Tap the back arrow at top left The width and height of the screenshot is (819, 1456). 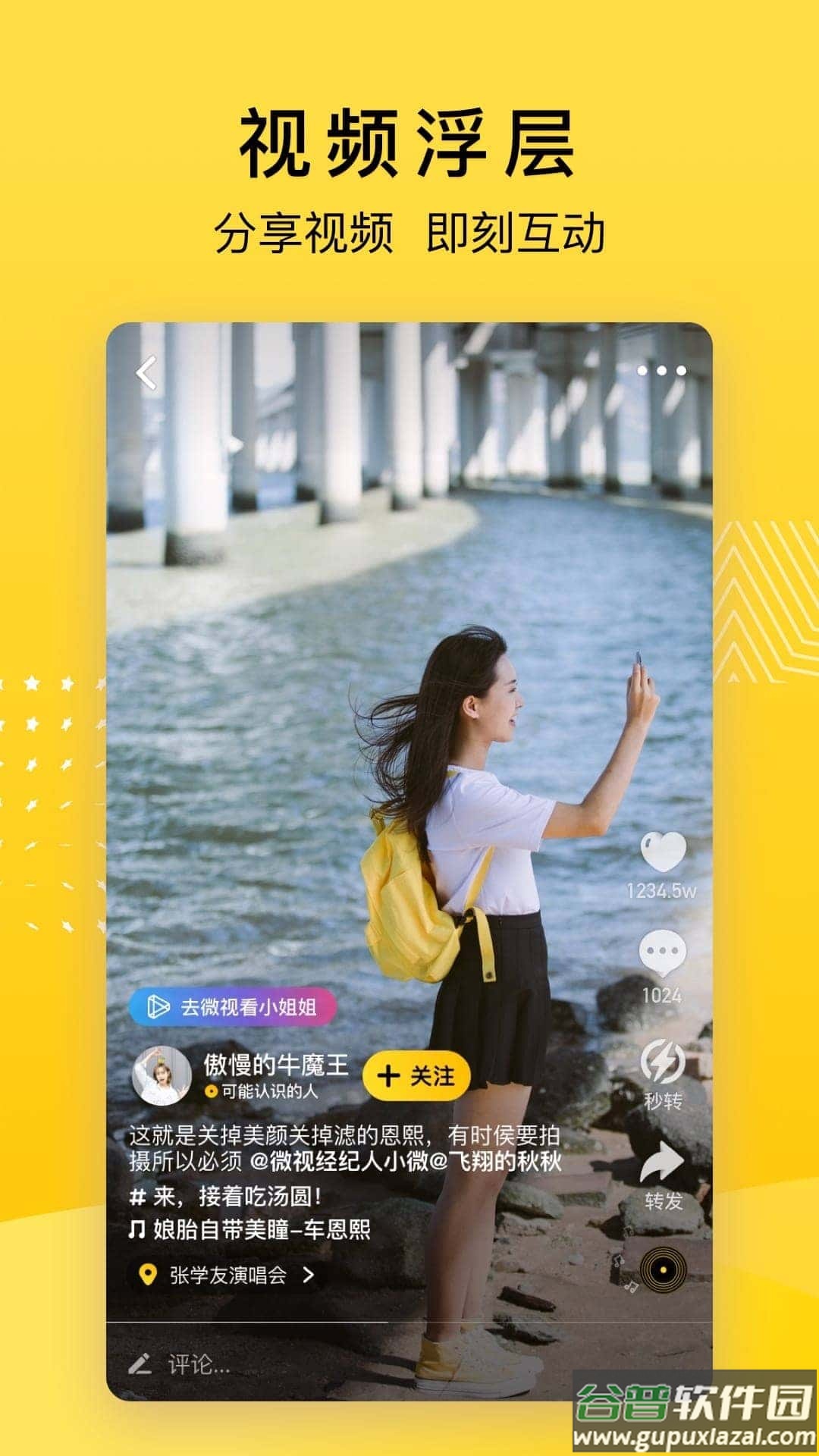pyautogui.click(x=144, y=372)
